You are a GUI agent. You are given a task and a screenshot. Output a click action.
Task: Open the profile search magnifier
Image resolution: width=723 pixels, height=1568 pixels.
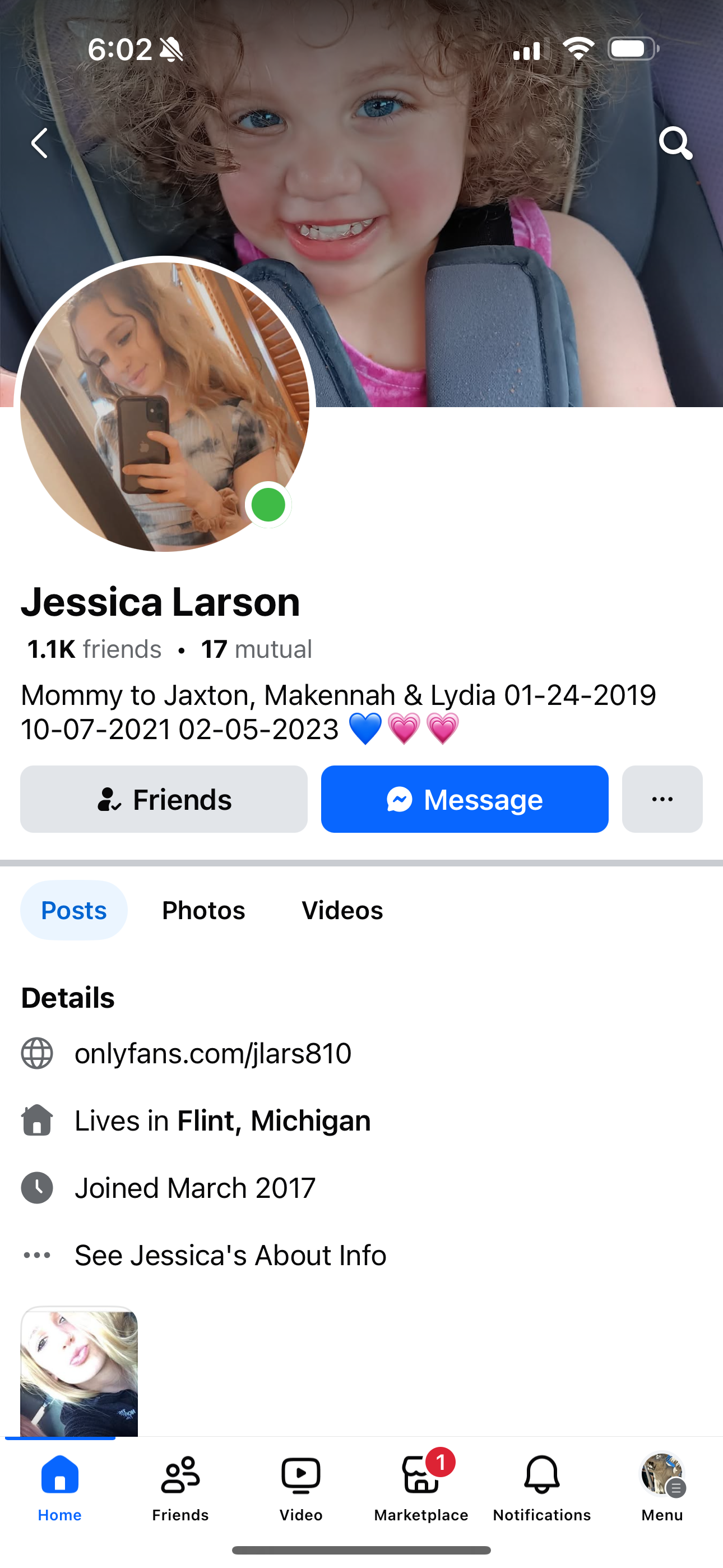675,143
